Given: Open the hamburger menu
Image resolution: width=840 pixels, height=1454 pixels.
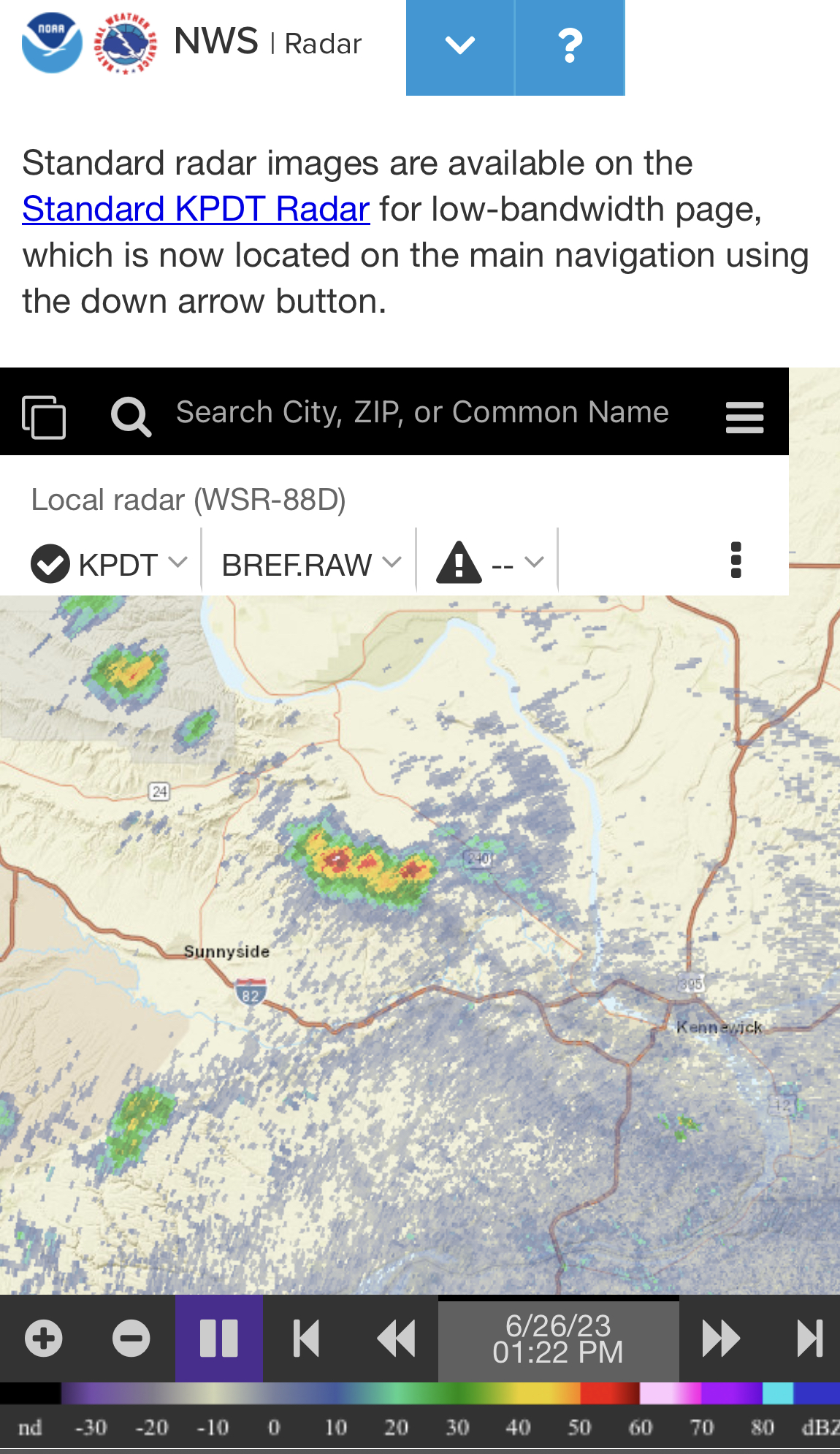Looking at the screenshot, I should coord(744,417).
